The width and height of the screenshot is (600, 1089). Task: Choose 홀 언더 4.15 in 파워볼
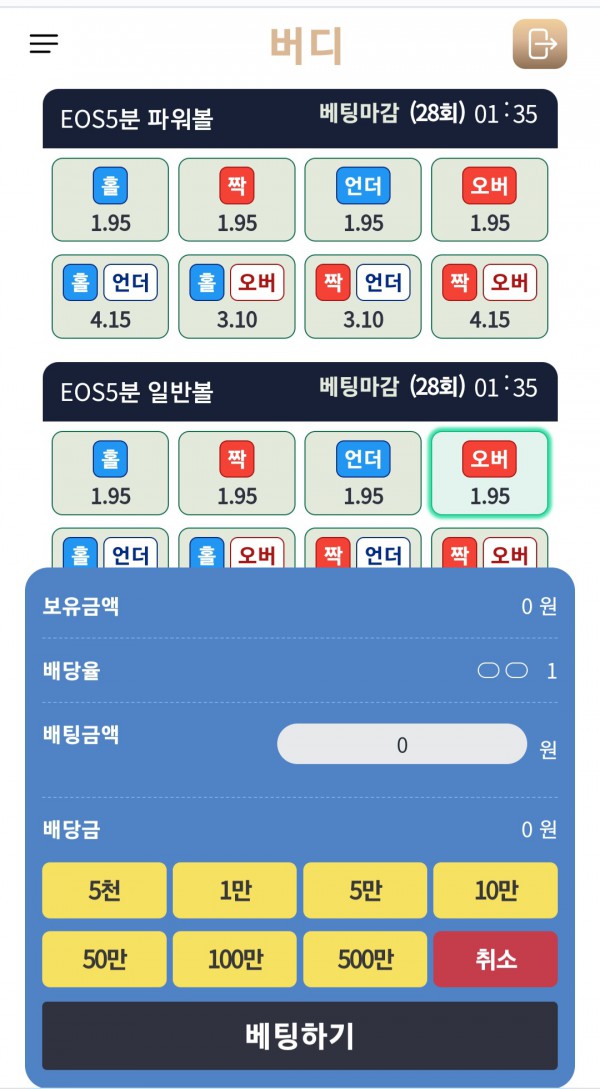[x=110, y=297]
